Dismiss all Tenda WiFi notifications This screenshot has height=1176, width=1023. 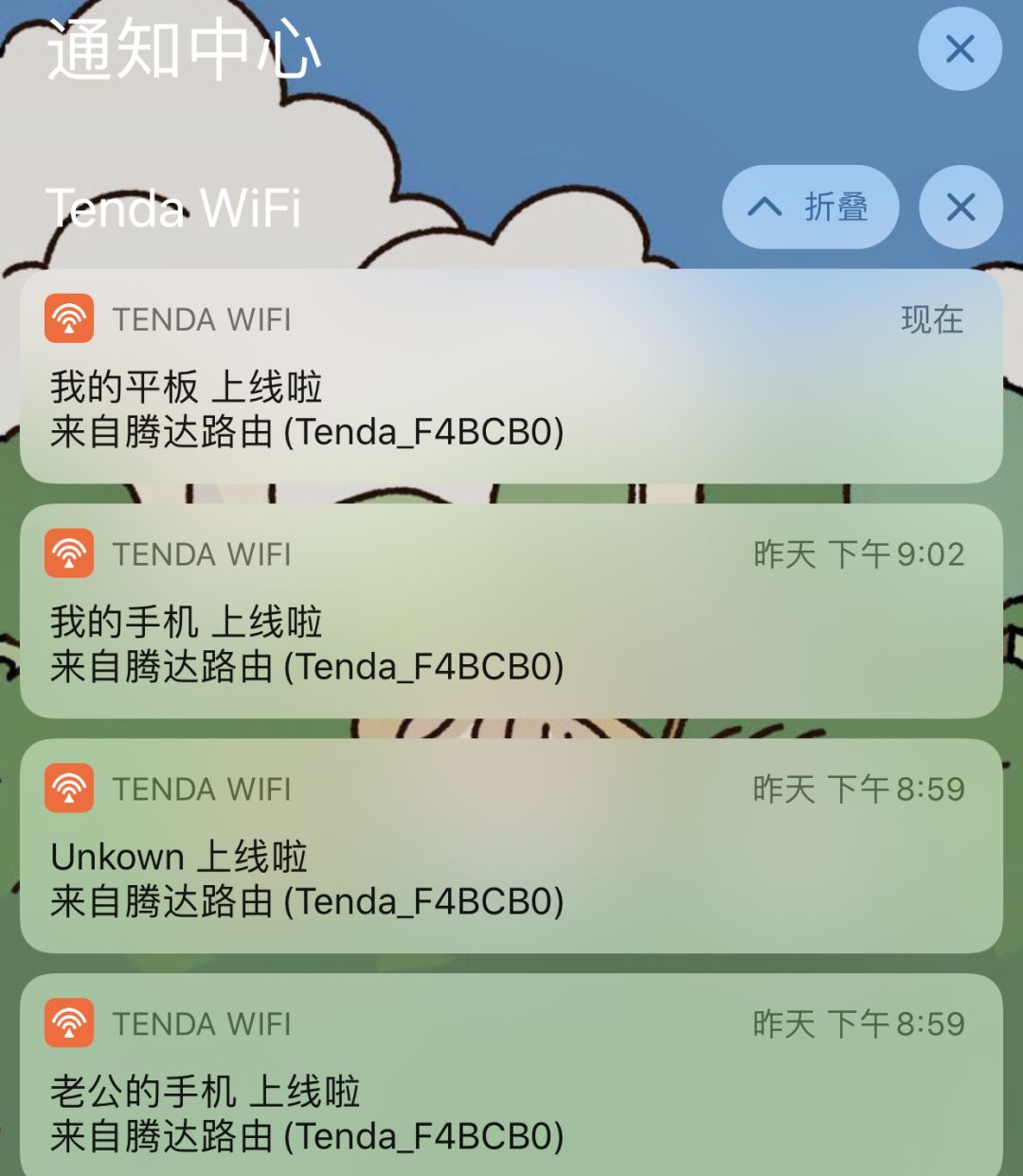tap(960, 207)
